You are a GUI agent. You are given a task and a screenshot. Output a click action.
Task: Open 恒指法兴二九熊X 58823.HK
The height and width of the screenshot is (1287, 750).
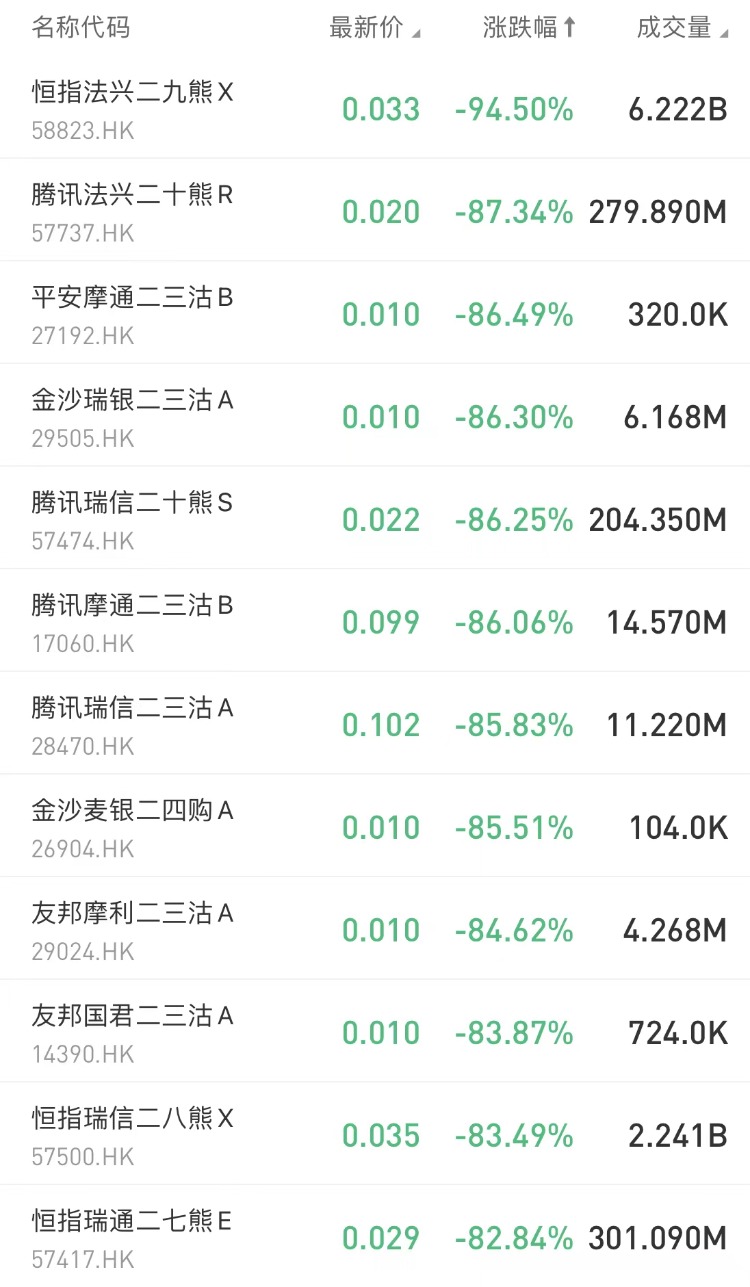point(375,108)
